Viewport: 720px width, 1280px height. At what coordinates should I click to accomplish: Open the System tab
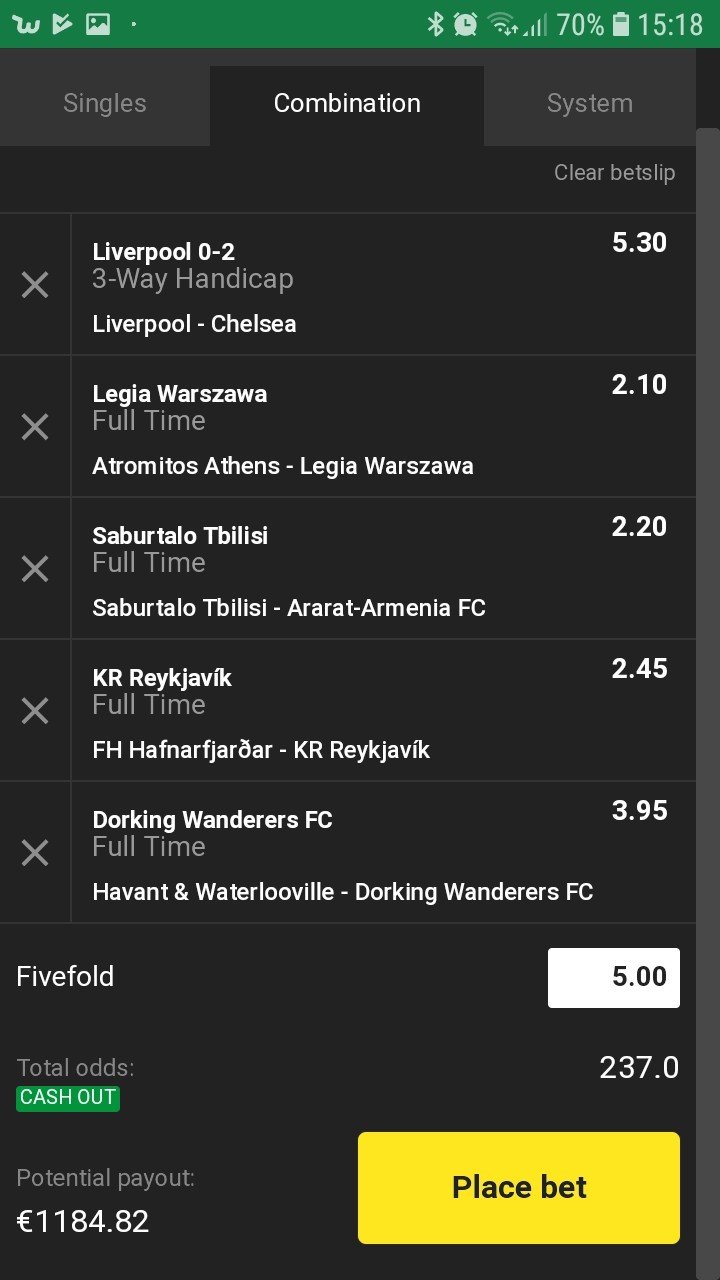coord(589,104)
